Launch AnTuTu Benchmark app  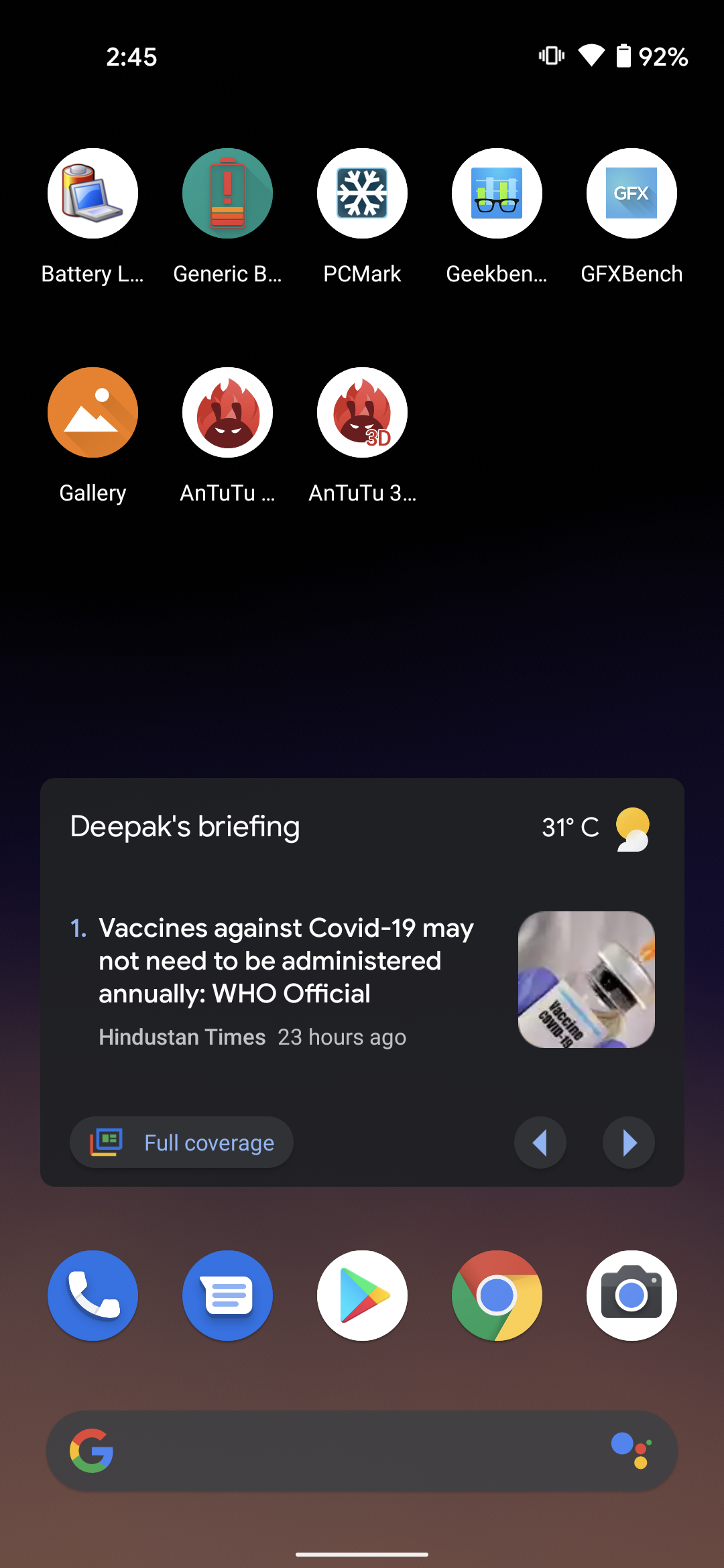227,412
